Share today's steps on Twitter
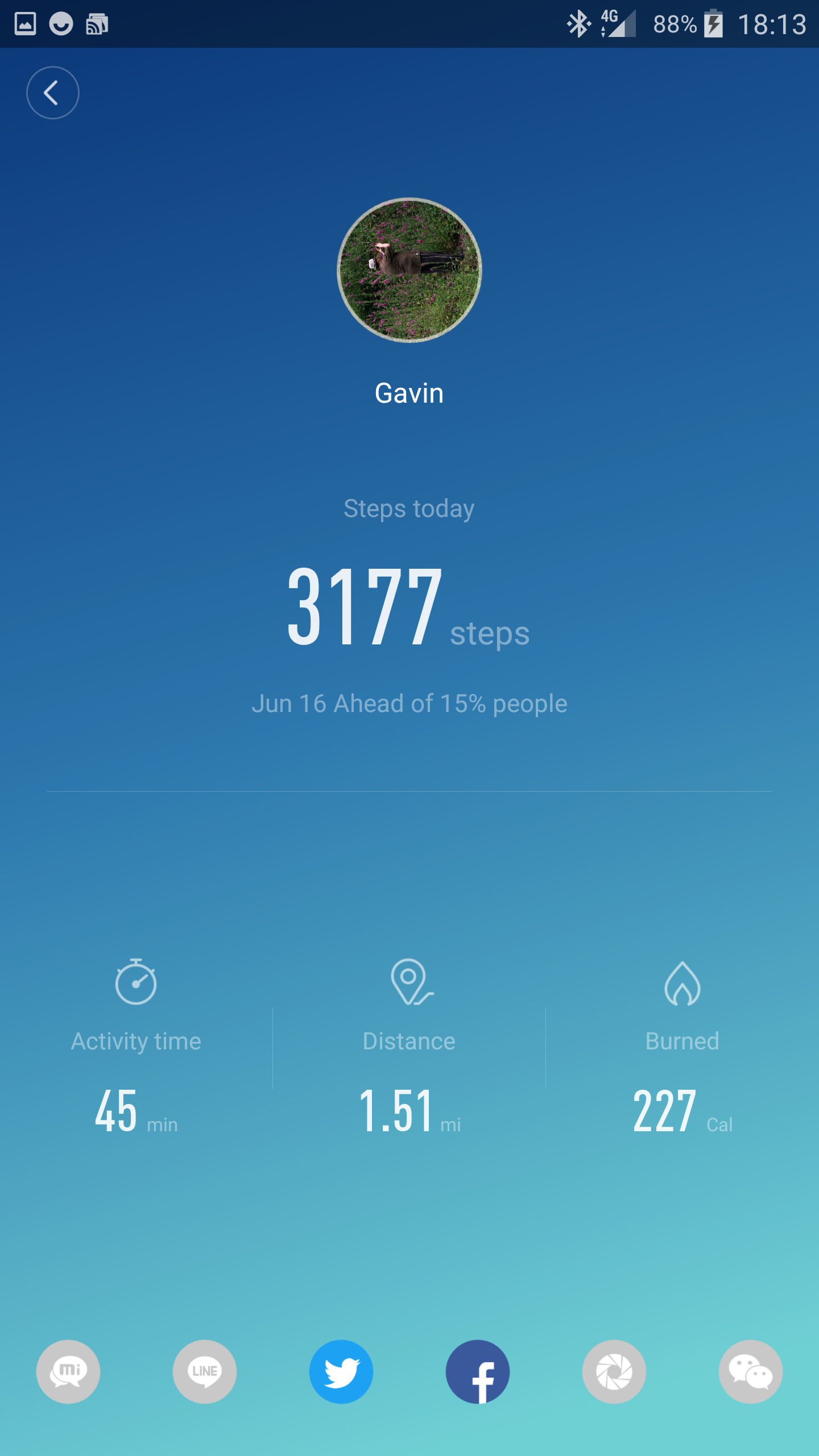 341,1371
